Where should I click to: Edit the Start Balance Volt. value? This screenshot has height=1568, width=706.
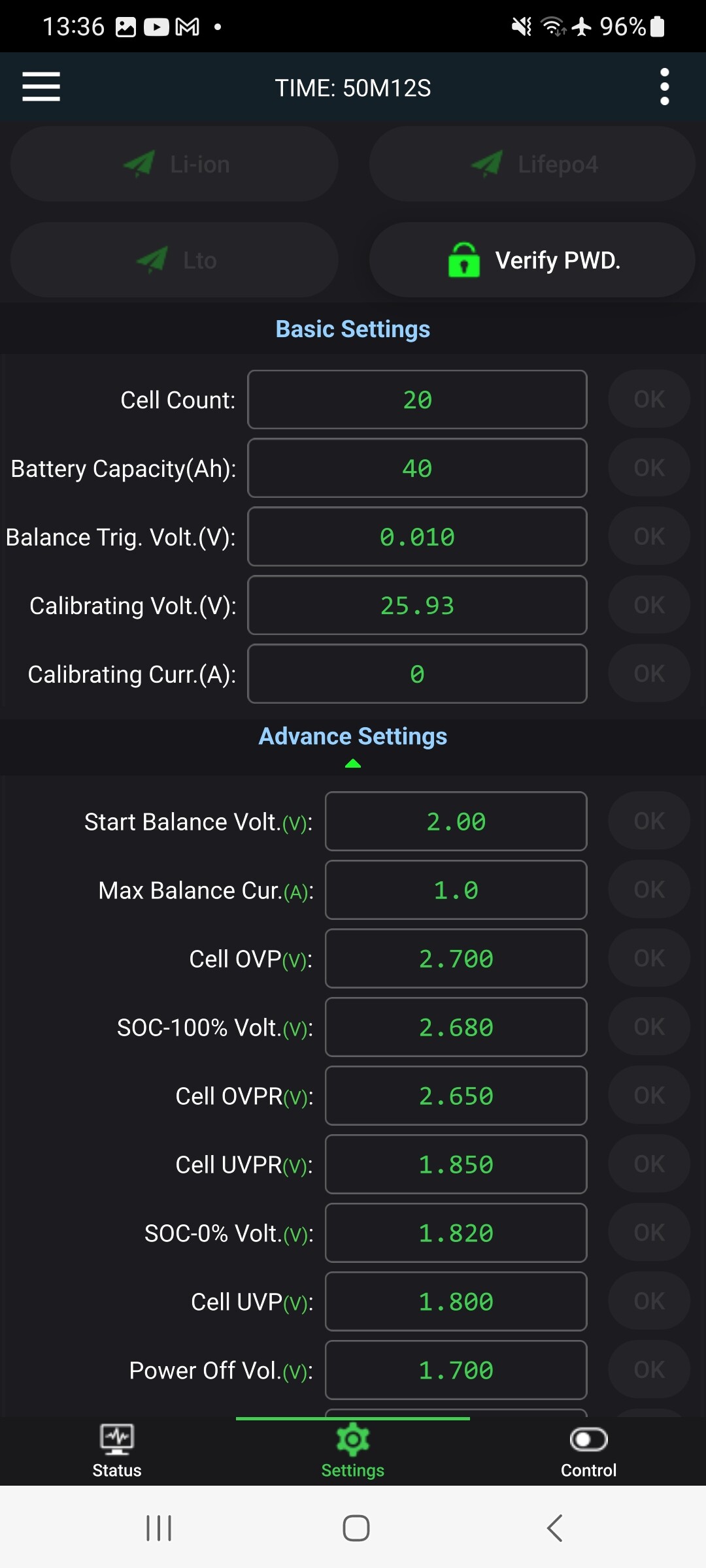point(456,822)
